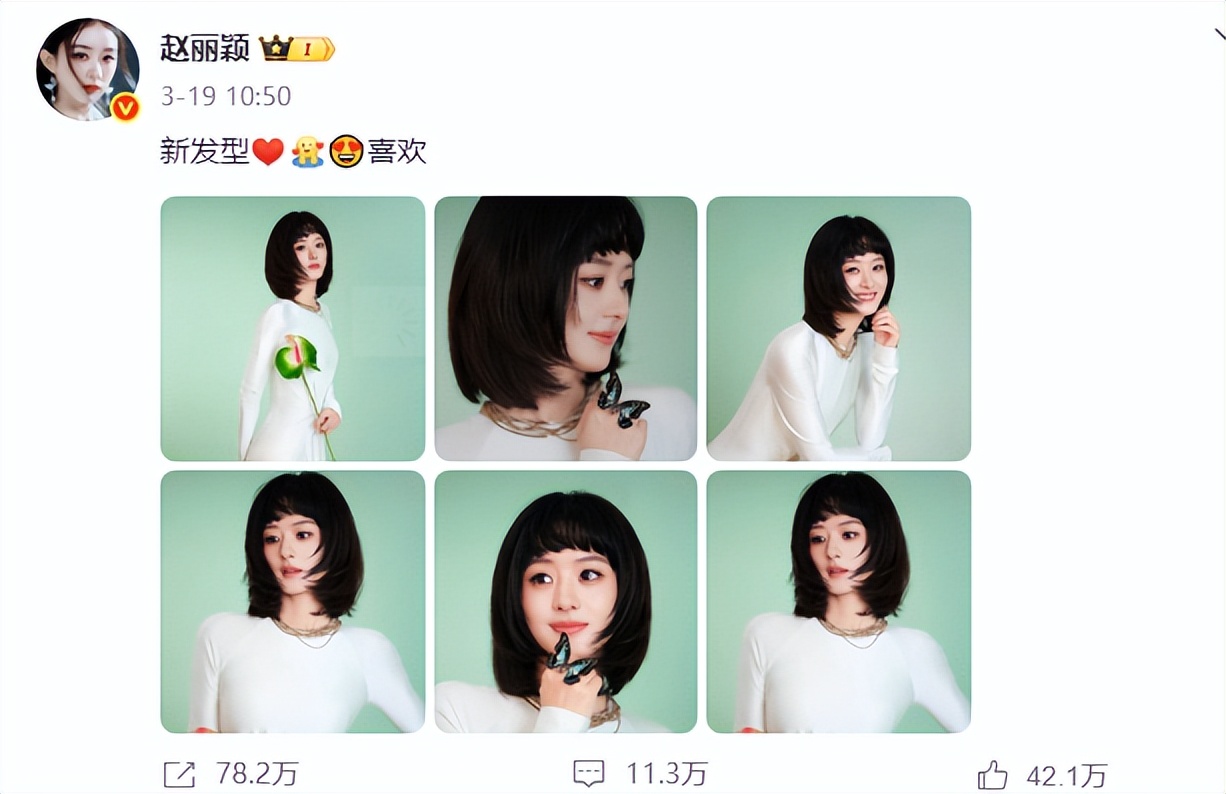
Task: Open close-up side profile photo with butterfly ring
Action: (x=565, y=328)
